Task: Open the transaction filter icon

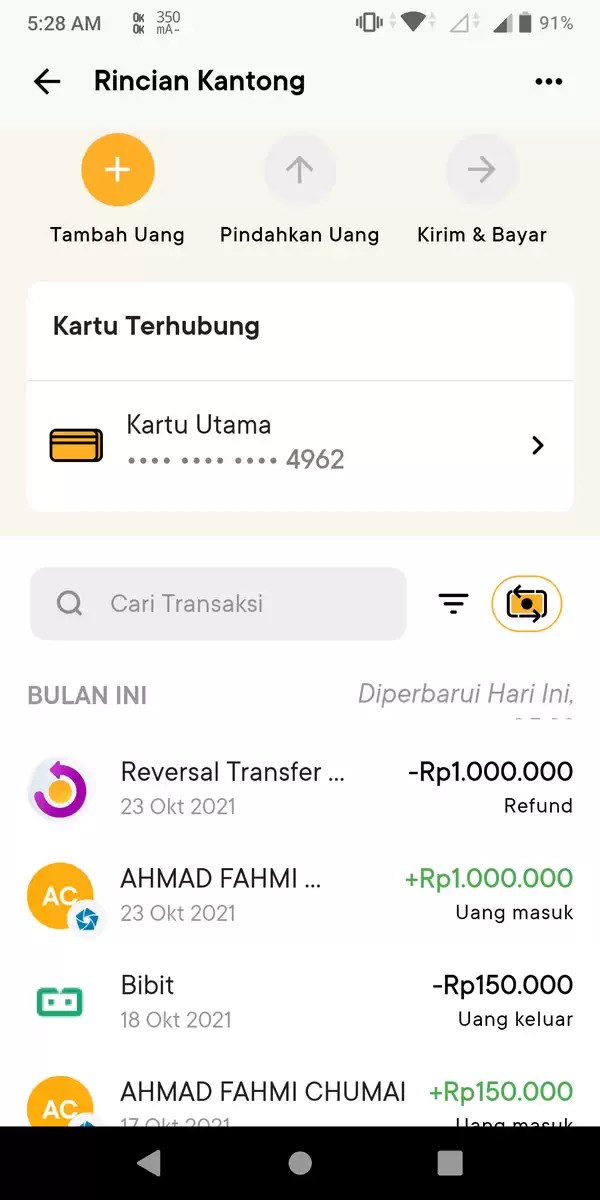Action: [453, 604]
